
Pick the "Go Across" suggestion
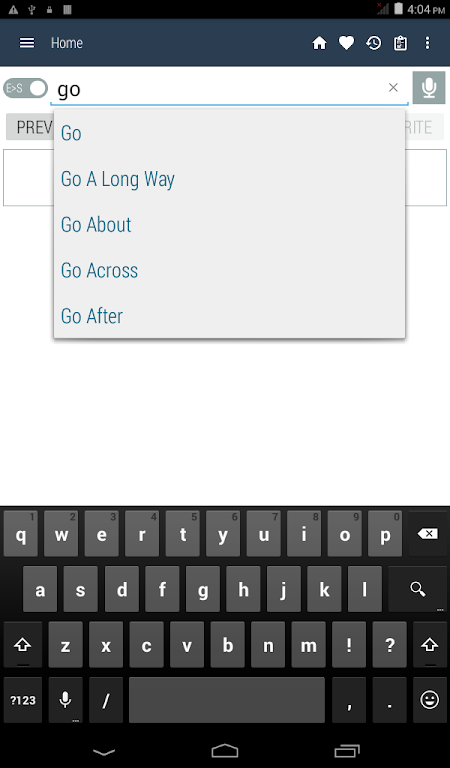(x=229, y=270)
